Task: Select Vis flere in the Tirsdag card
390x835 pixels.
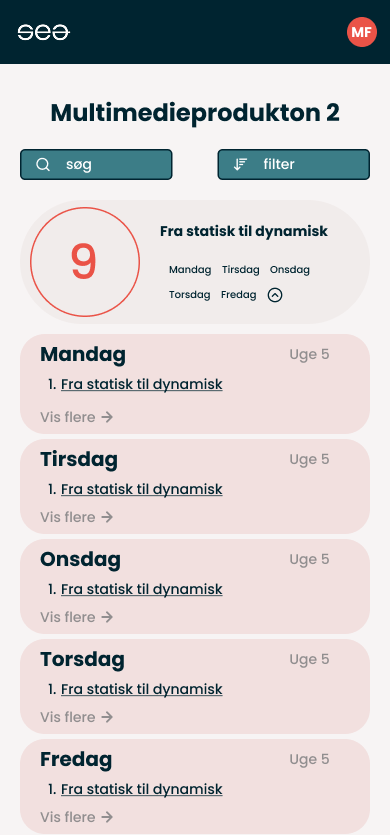Action: point(77,517)
